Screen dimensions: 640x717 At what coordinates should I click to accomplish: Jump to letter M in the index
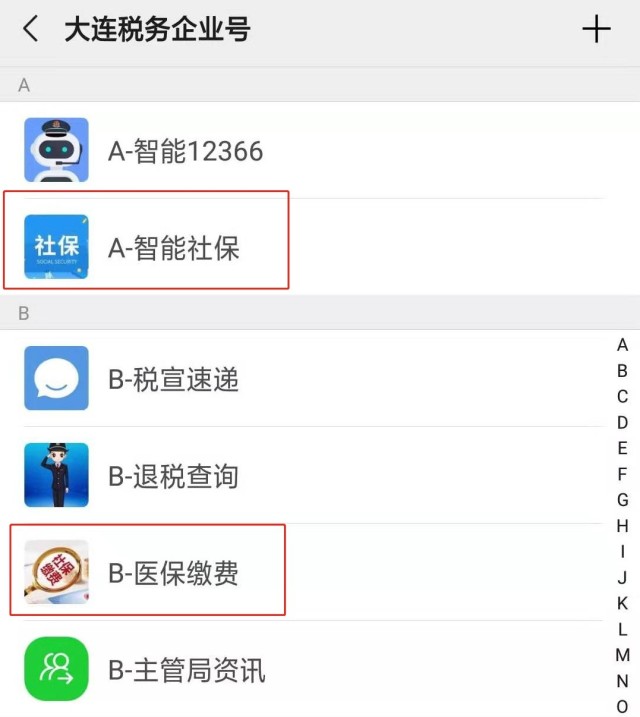coord(622,655)
